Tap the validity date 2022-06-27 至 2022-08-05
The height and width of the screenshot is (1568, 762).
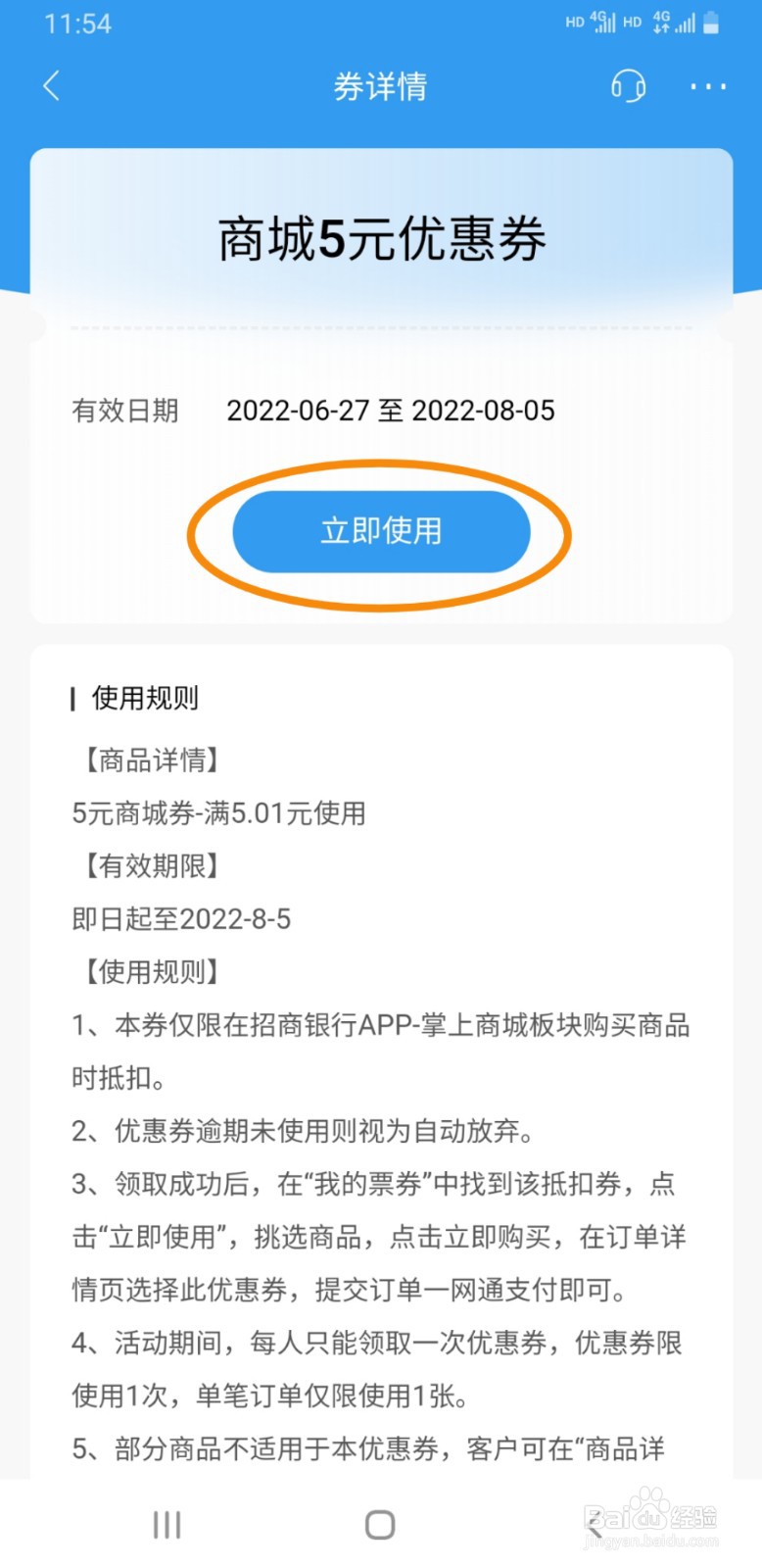(390, 411)
